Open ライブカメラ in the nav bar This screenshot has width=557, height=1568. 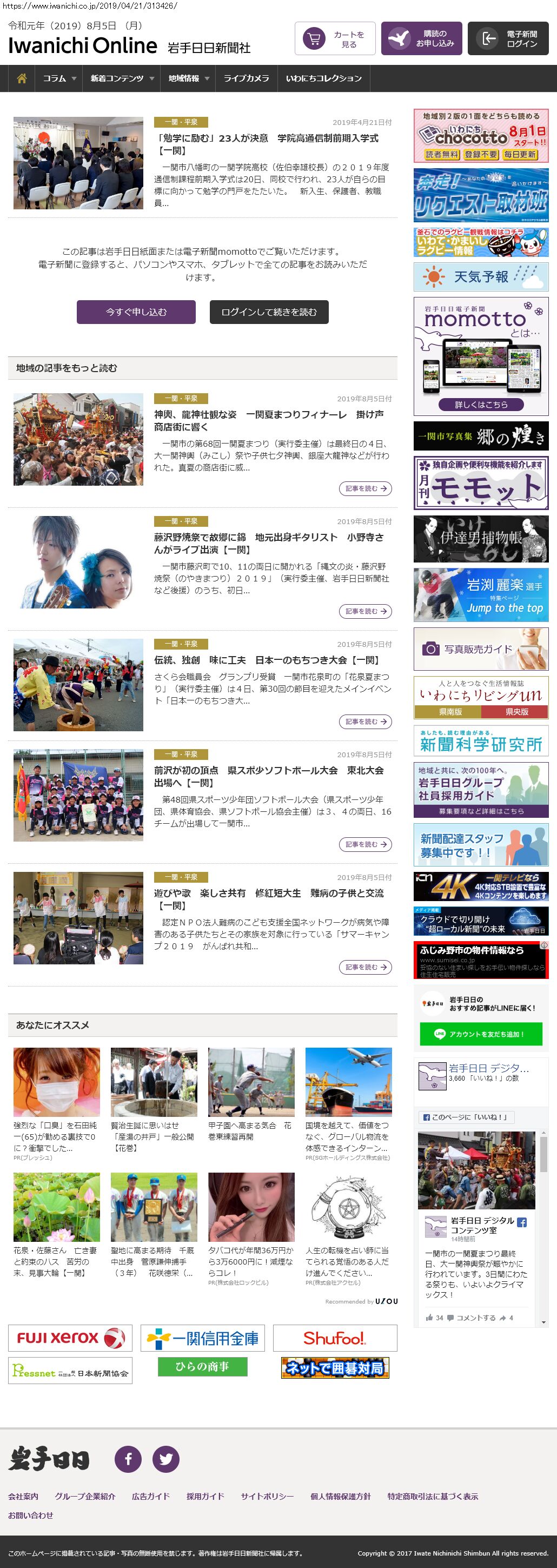(246, 78)
